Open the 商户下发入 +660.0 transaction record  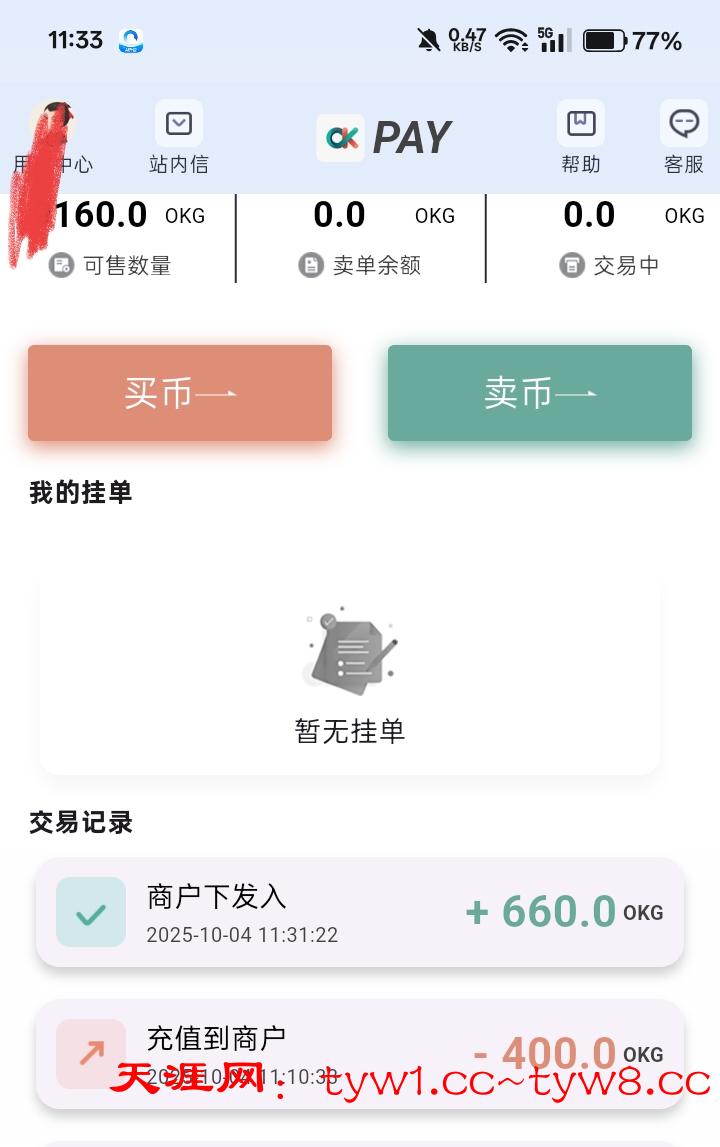coord(360,912)
